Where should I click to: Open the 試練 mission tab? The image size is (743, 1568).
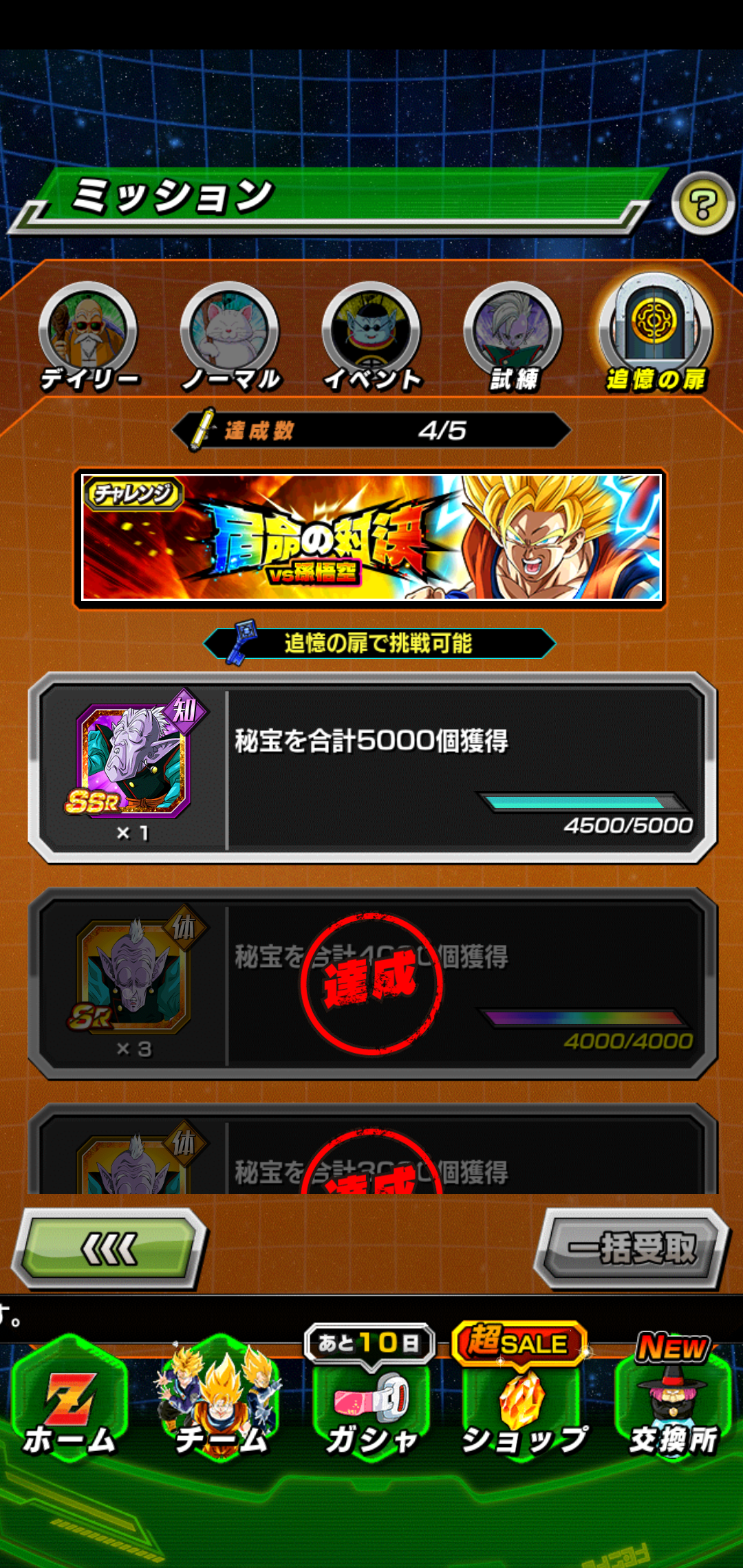513,337
